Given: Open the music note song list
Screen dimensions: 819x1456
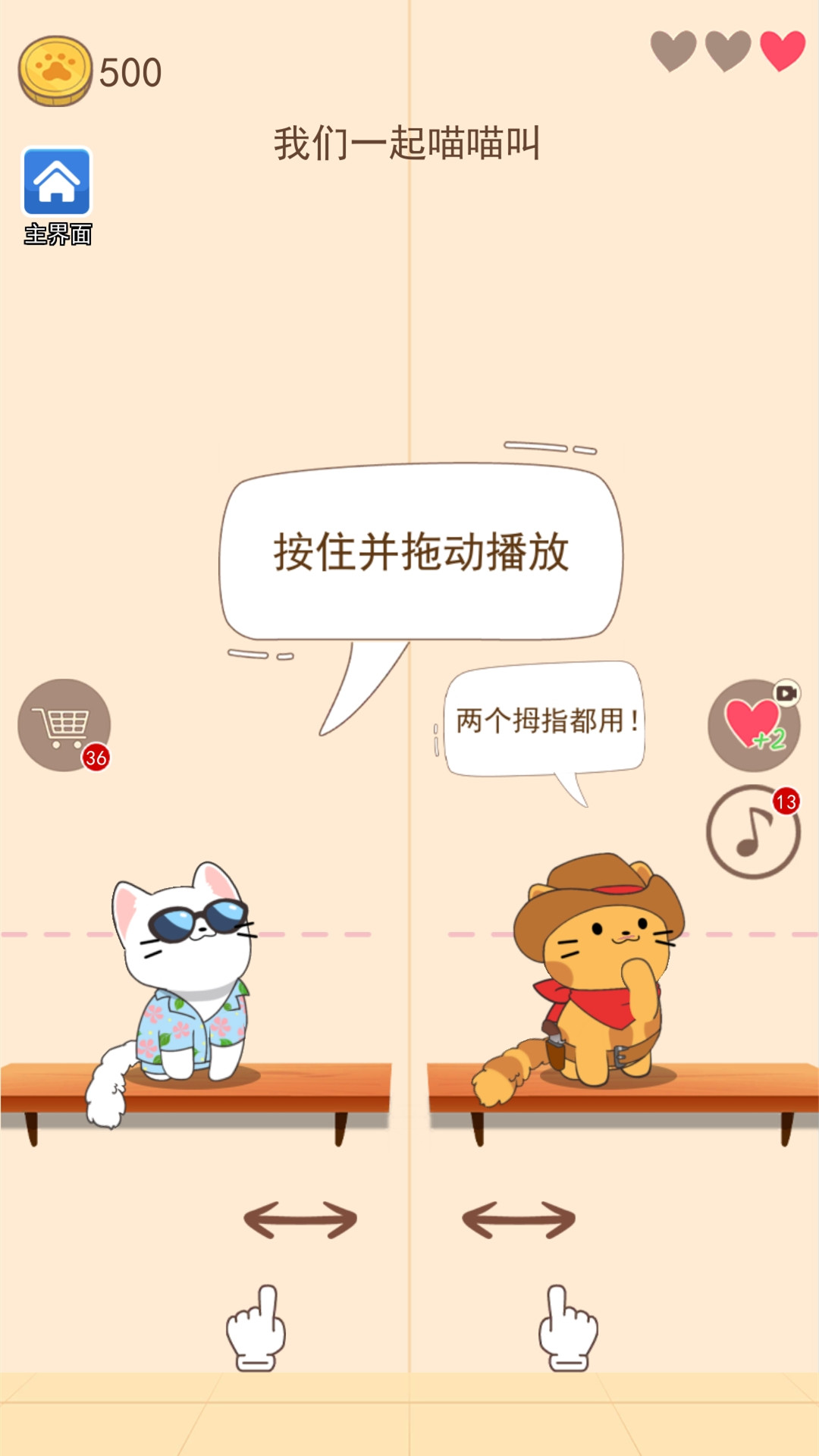Looking at the screenshot, I should click(752, 832).
